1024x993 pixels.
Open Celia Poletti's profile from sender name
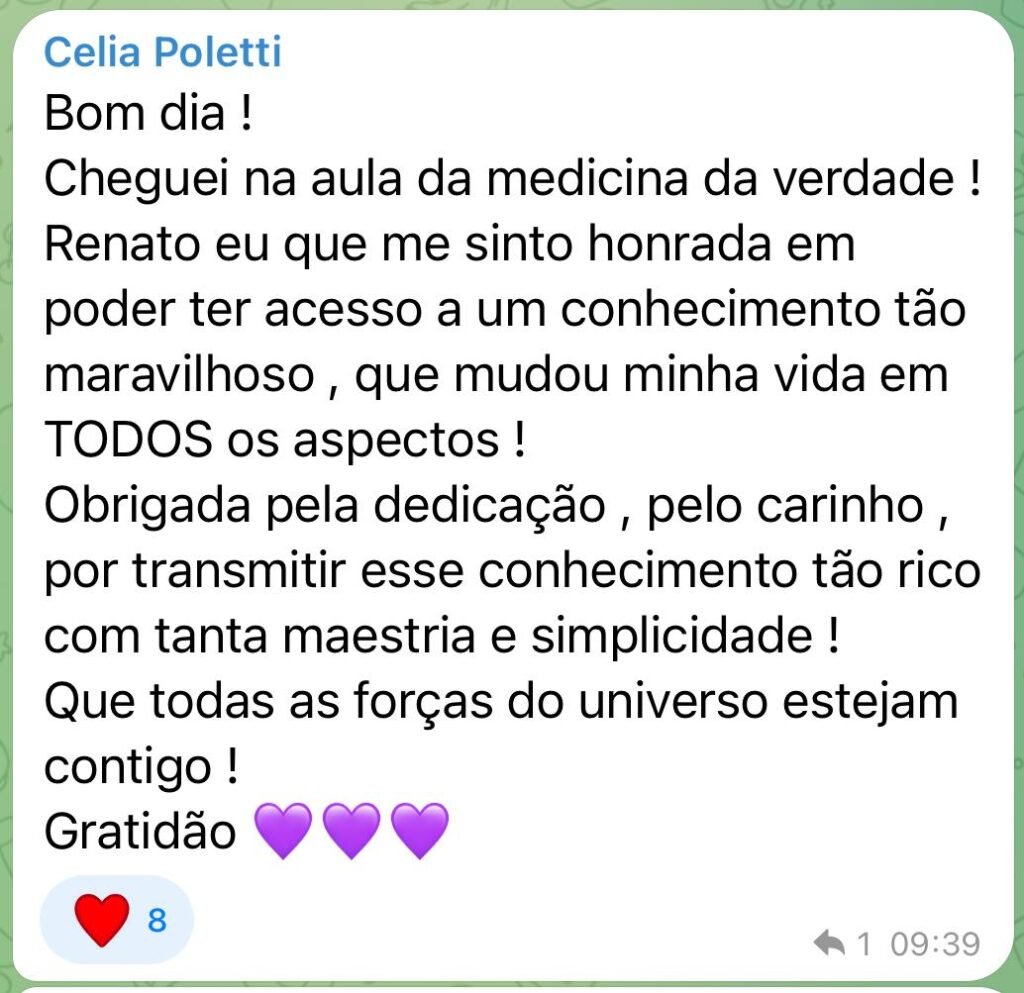(162, 52)
